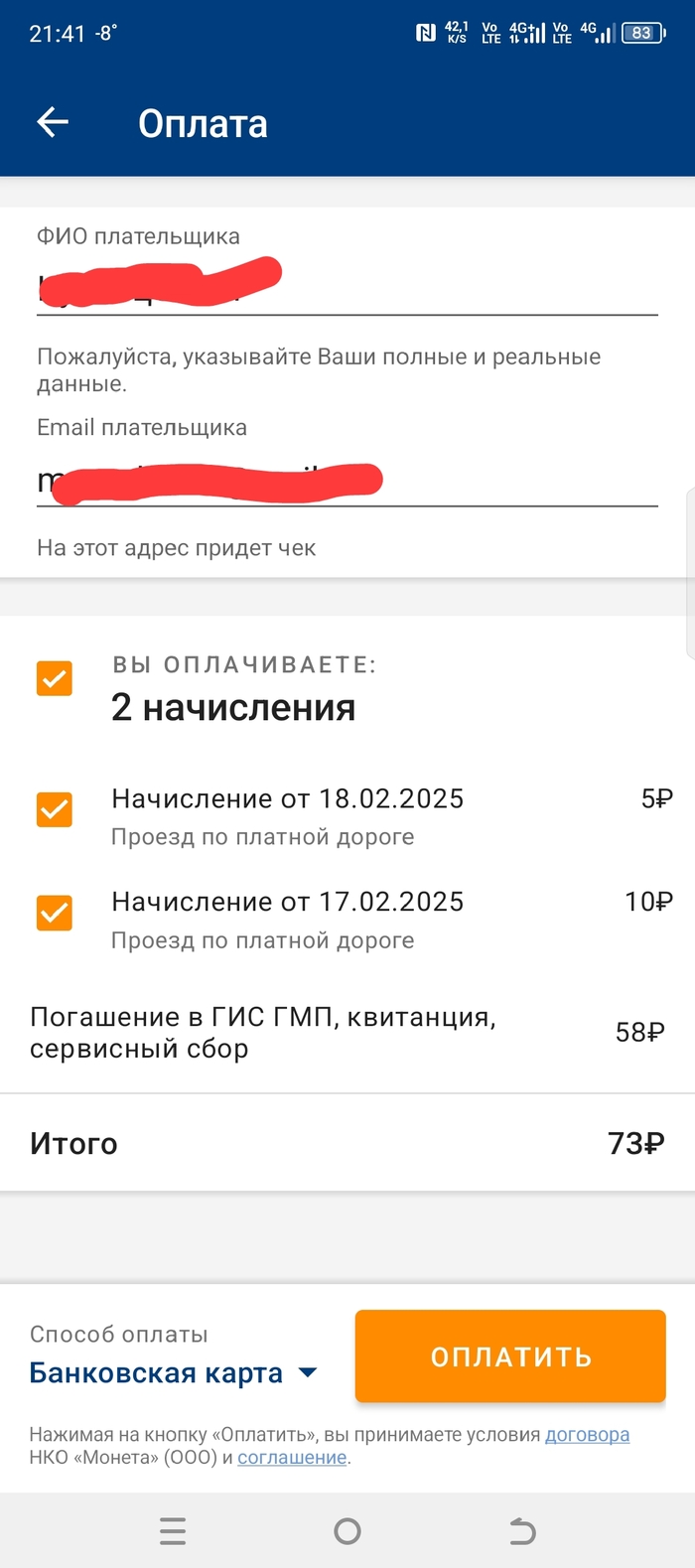Open the договора link
Viewport: 695px width, 1568px height.
[x=587, y=1435]
